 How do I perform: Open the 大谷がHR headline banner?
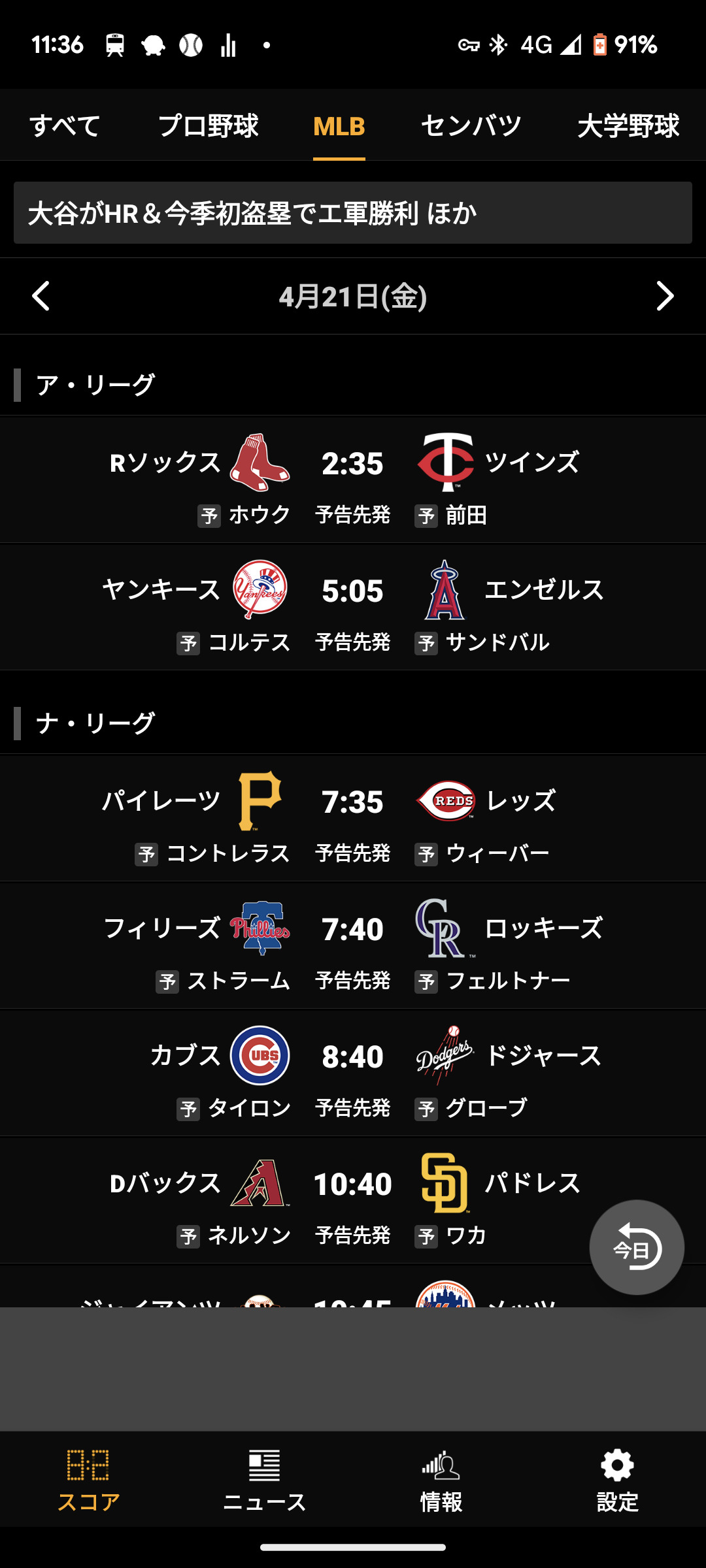[353, 213]
